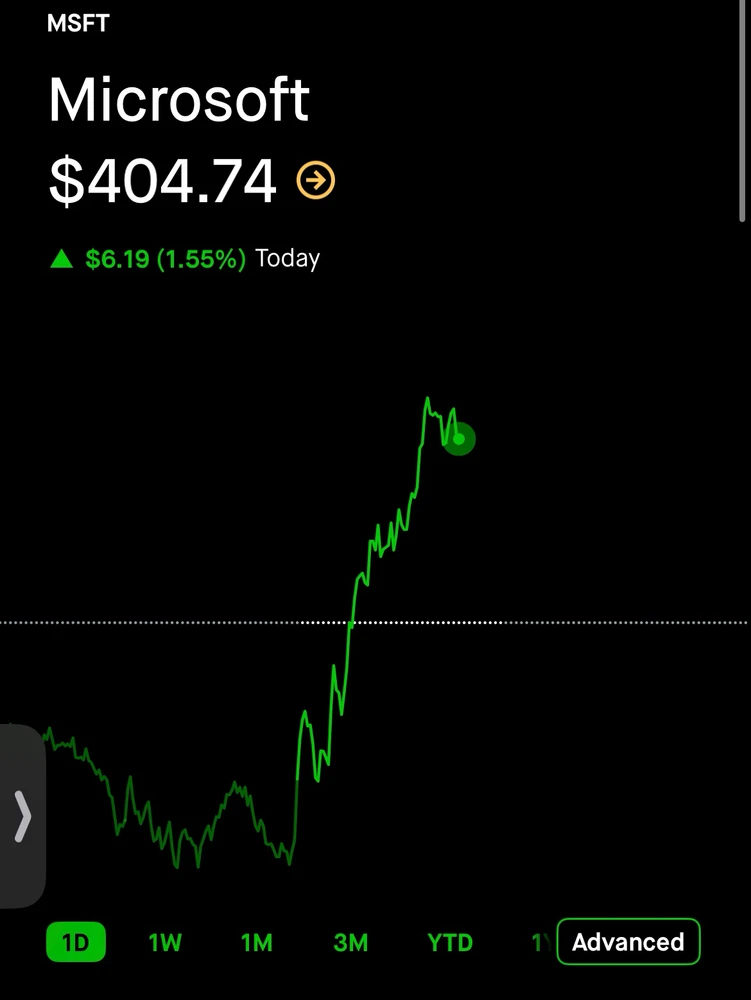Show the 1M price chart

click(257, 942)
